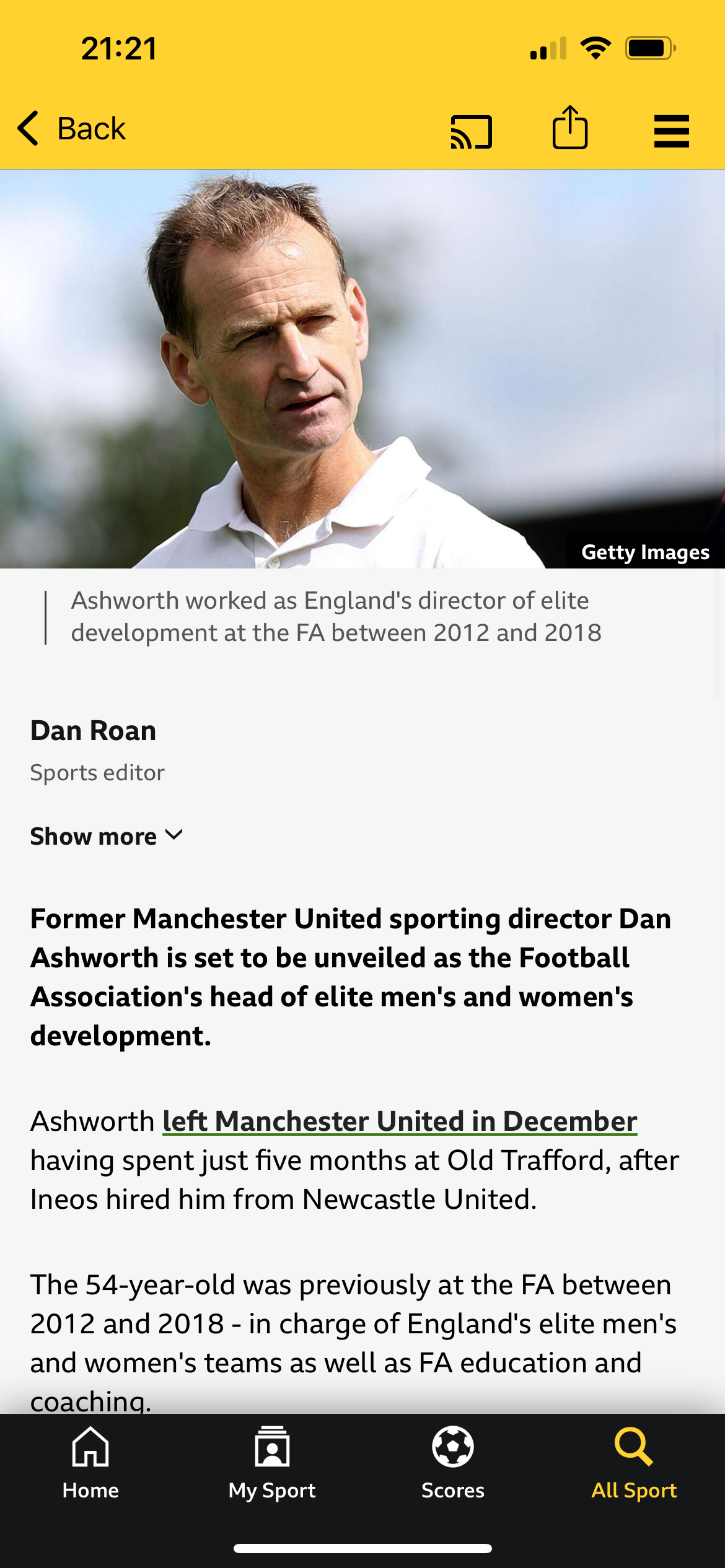Open the 'left Manchester United in December' link
The width and height of the screenshot is (725, 1568).
(x=400, y=1122)
